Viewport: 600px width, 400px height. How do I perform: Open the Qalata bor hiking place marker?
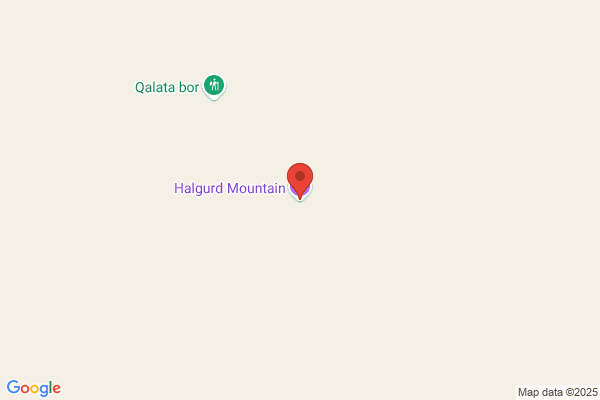tap(214, 86)
